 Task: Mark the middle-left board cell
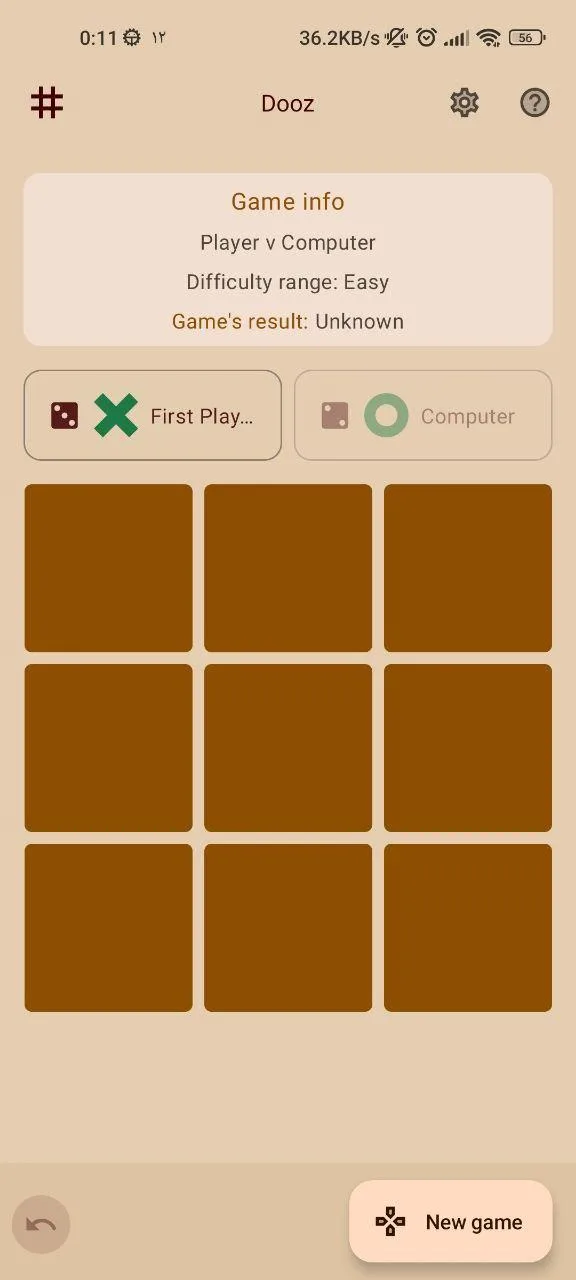pos(108,748)
